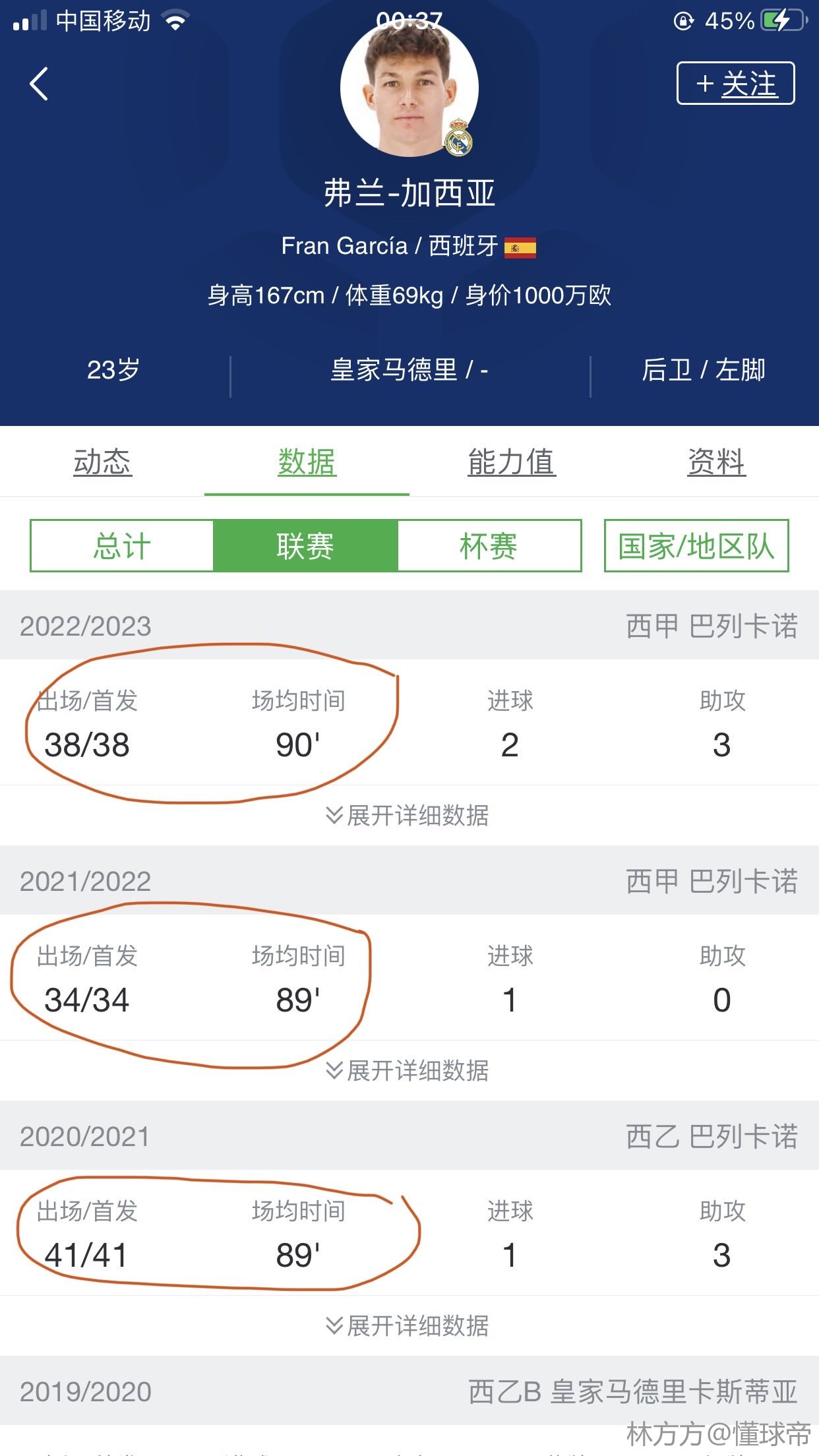Show 国家/地区队 statistics
Viewport: 819px width, 1456px height.
tap(696, 546)
